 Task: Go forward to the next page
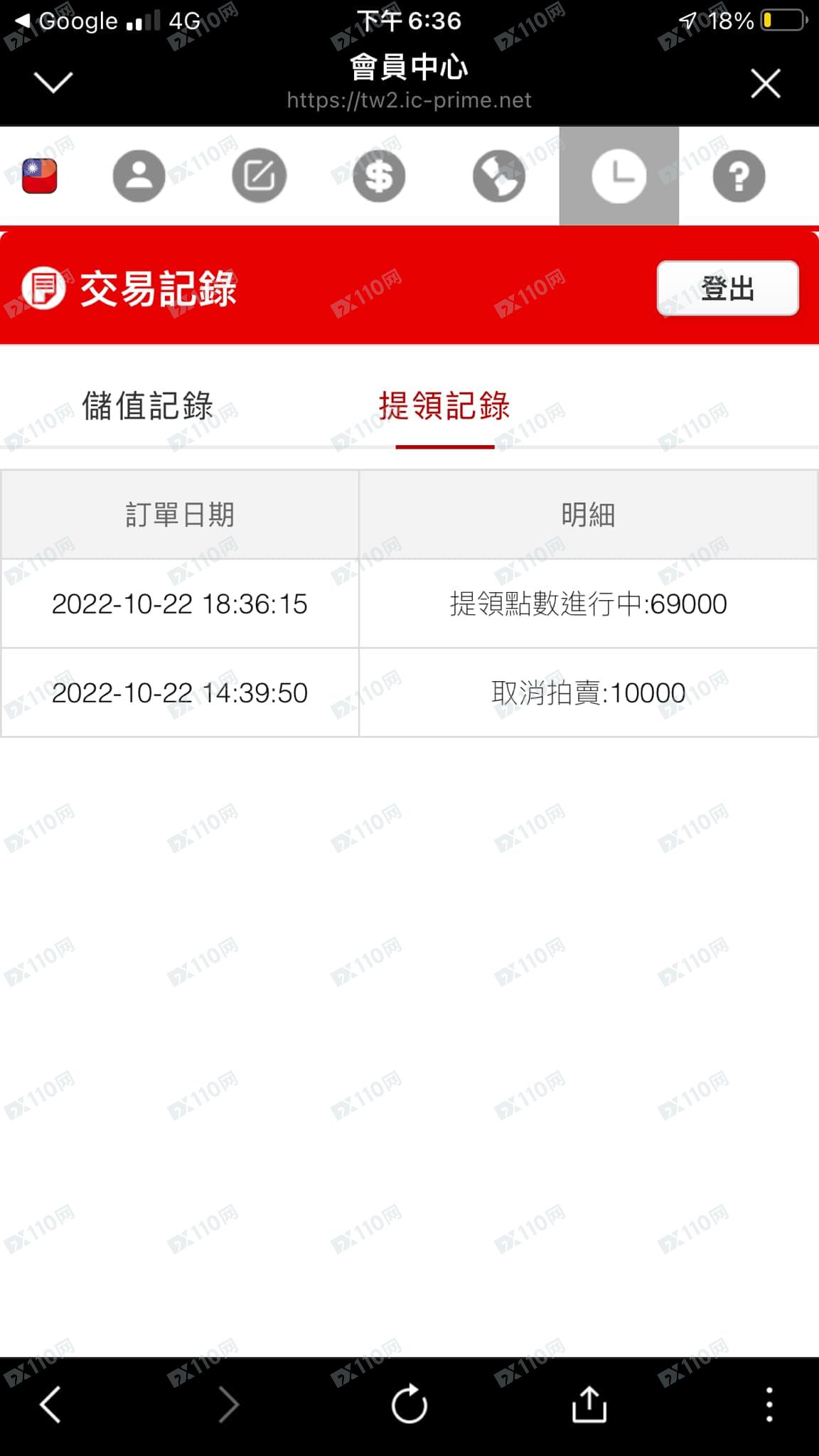[x=229, y=1404]
